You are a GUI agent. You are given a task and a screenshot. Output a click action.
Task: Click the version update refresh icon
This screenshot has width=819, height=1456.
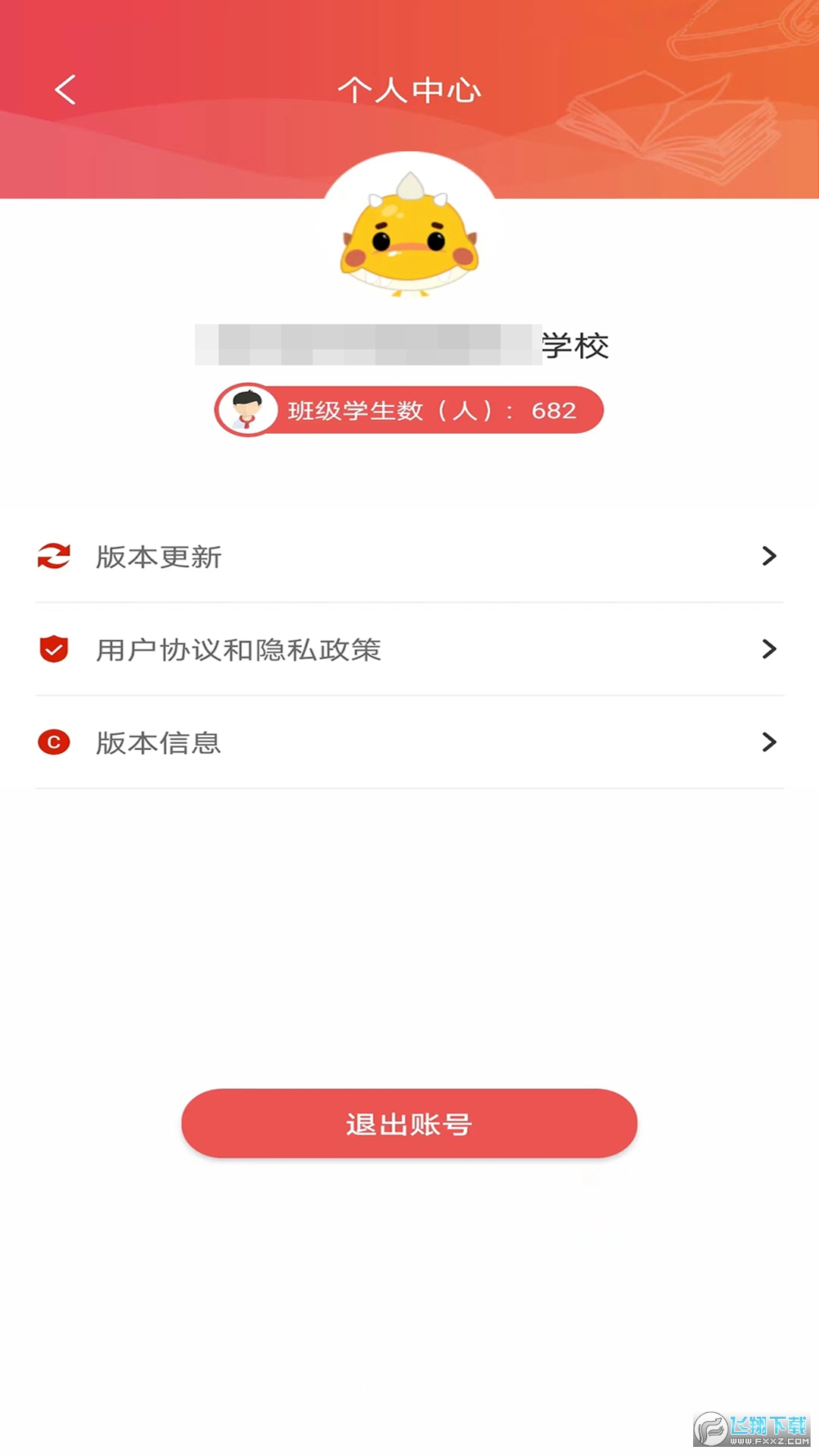tap(54, 557)
